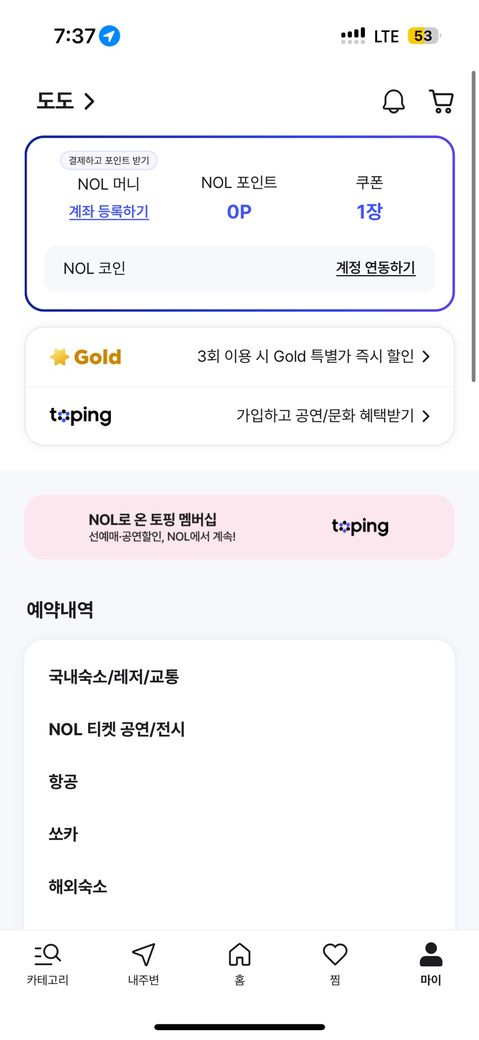The width and height of the screenshot is (479, 1040).
Task: Open the notifications bell
Action: point(393,101)
